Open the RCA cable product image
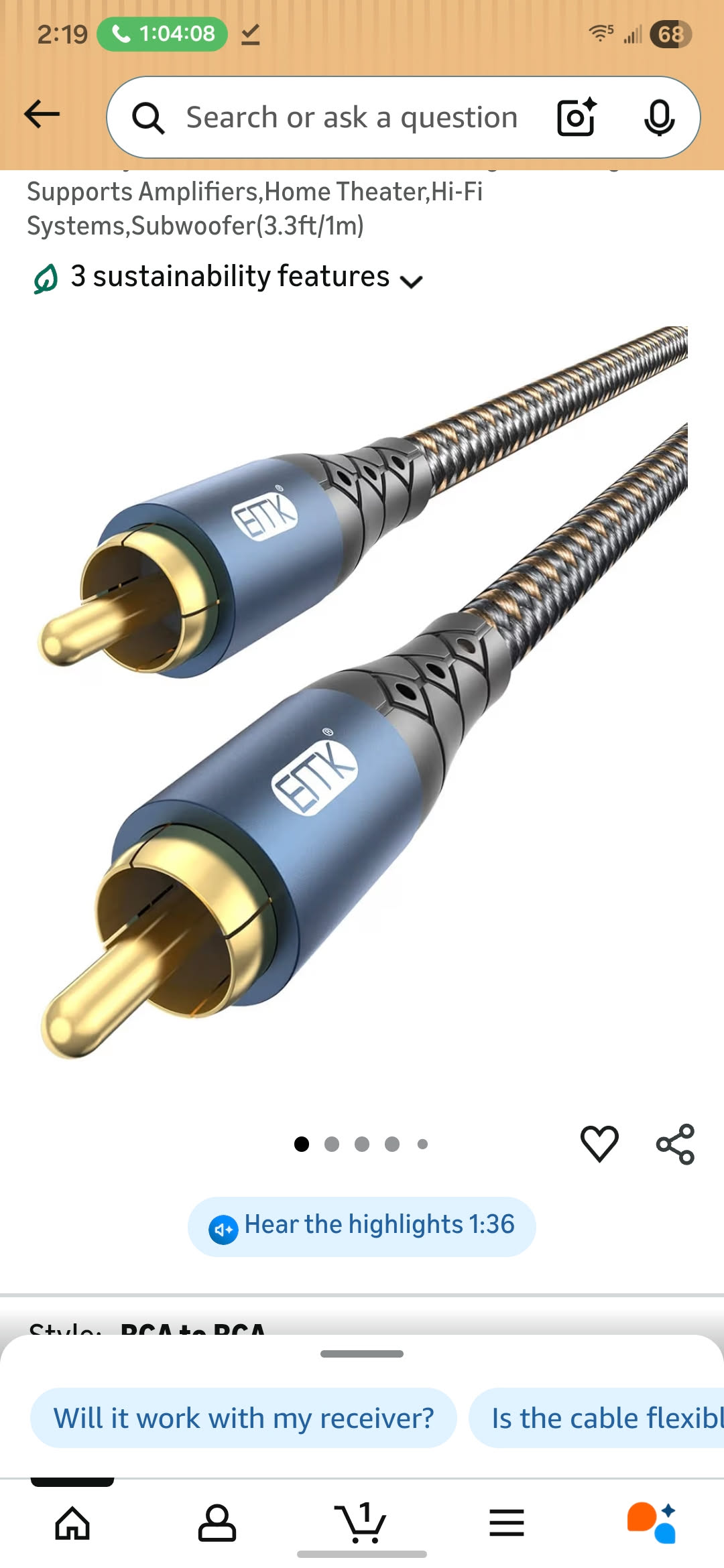Screen dimensions: 724x1568 tap(362, 690)
